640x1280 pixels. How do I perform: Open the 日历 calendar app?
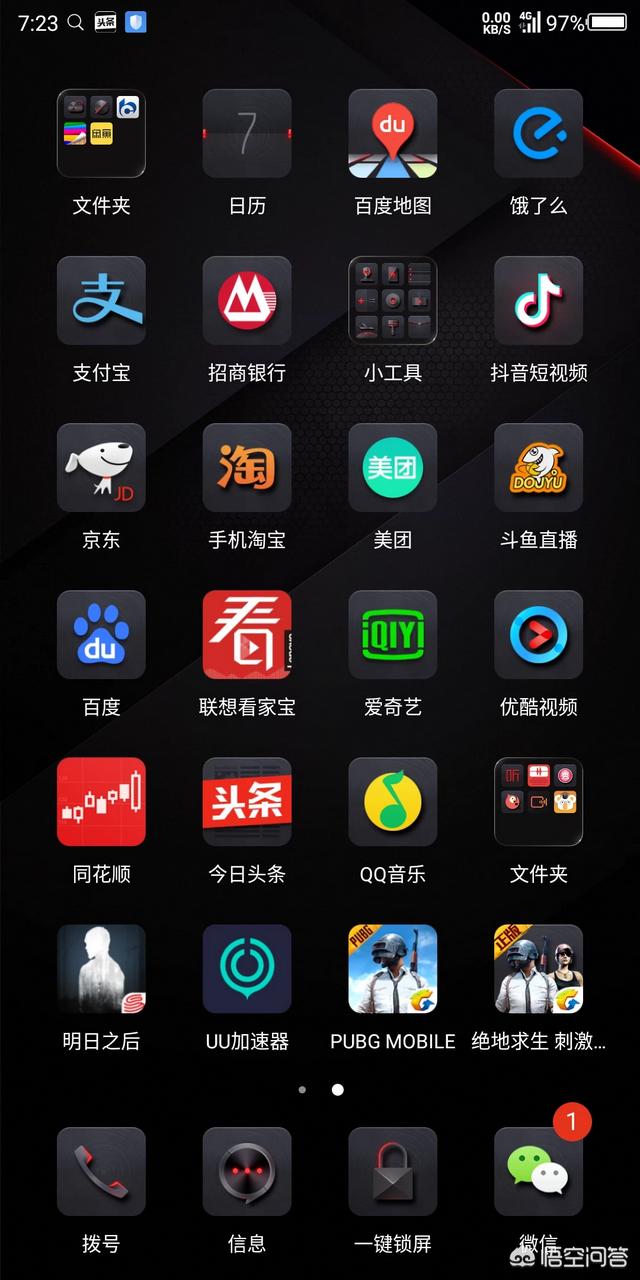247,134
